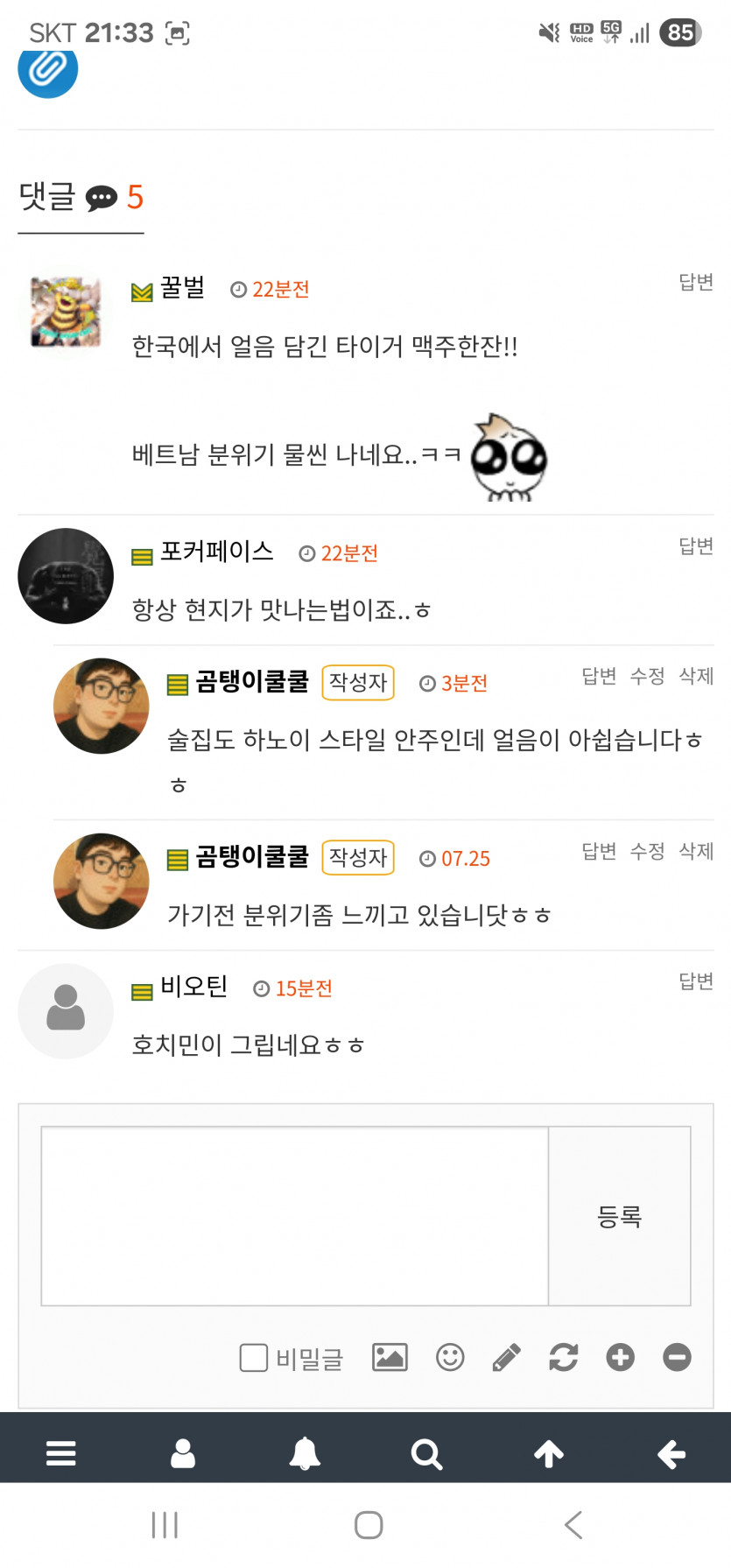Enlarge comment box with plus icon
The image size is (731, 1568).
click(620, 1358)
